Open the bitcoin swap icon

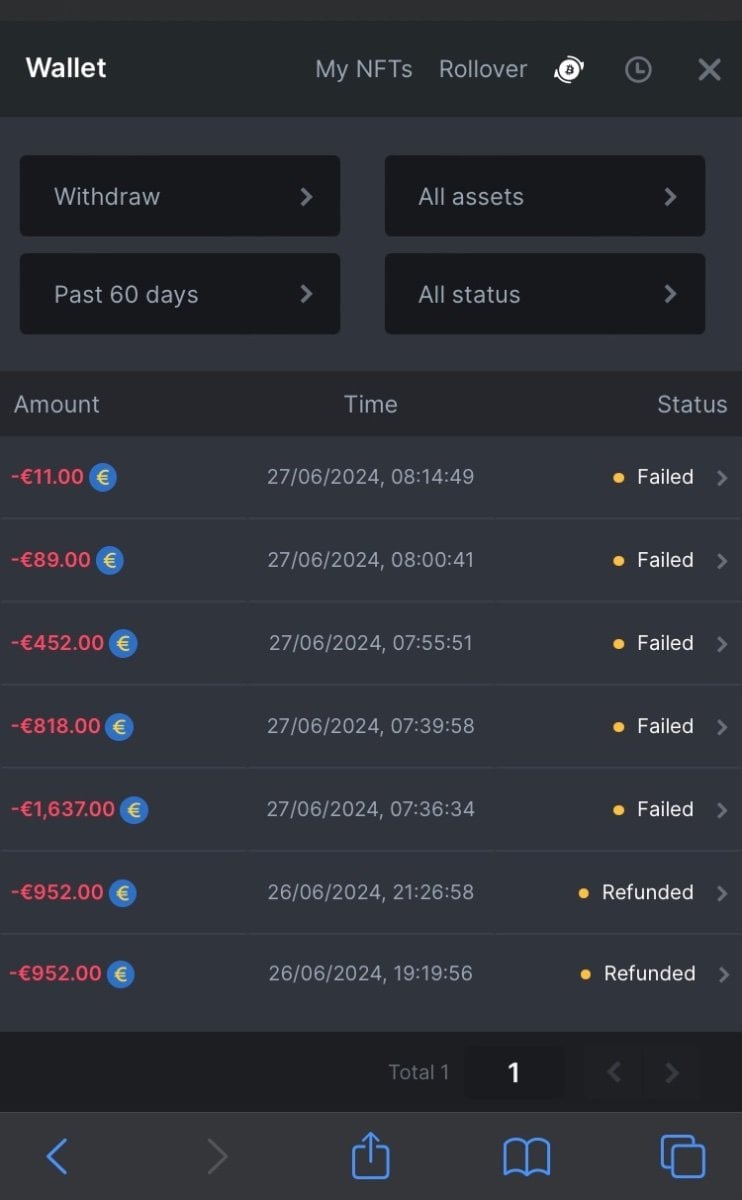569,69
